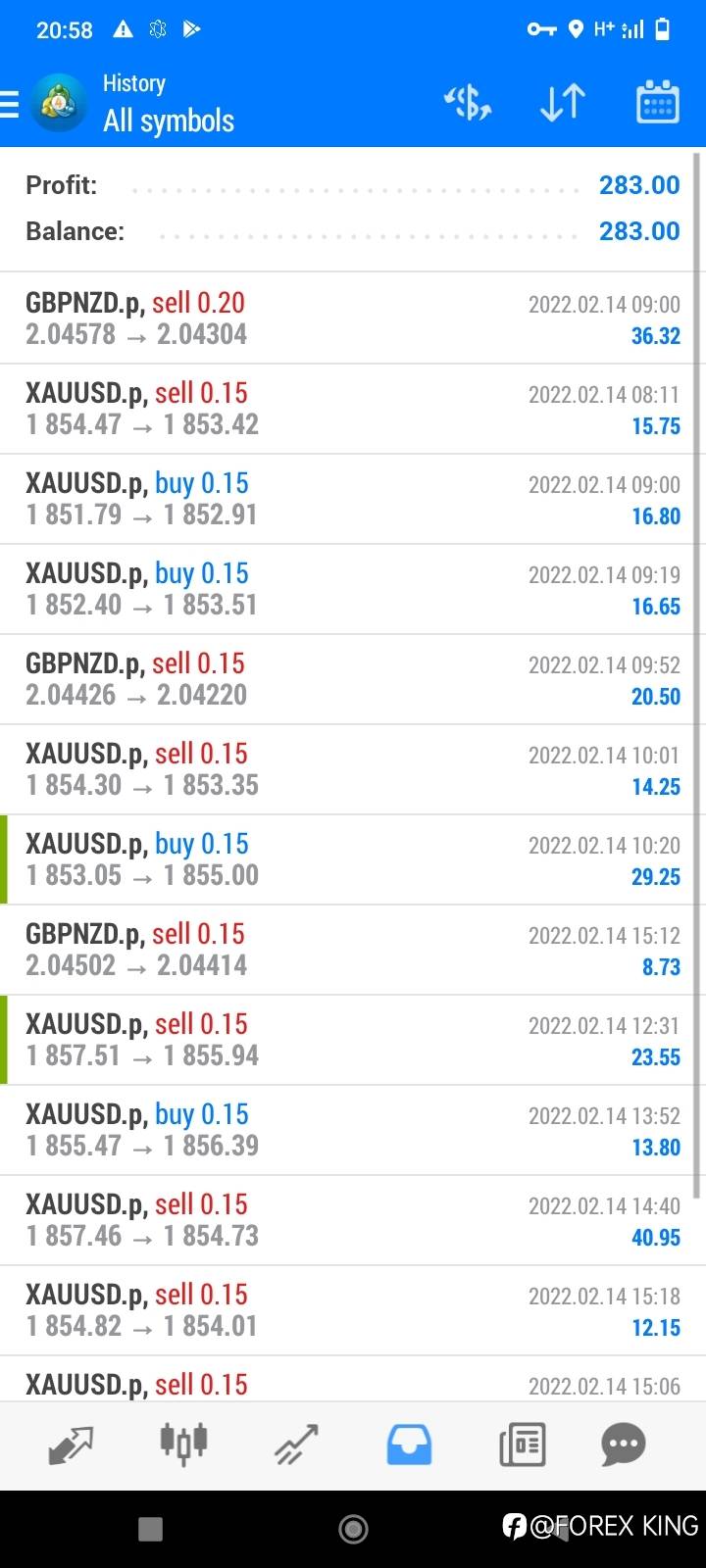
Task: Select the XAUUSD.p buy trade at 13:52
Action: (353, 1130)
